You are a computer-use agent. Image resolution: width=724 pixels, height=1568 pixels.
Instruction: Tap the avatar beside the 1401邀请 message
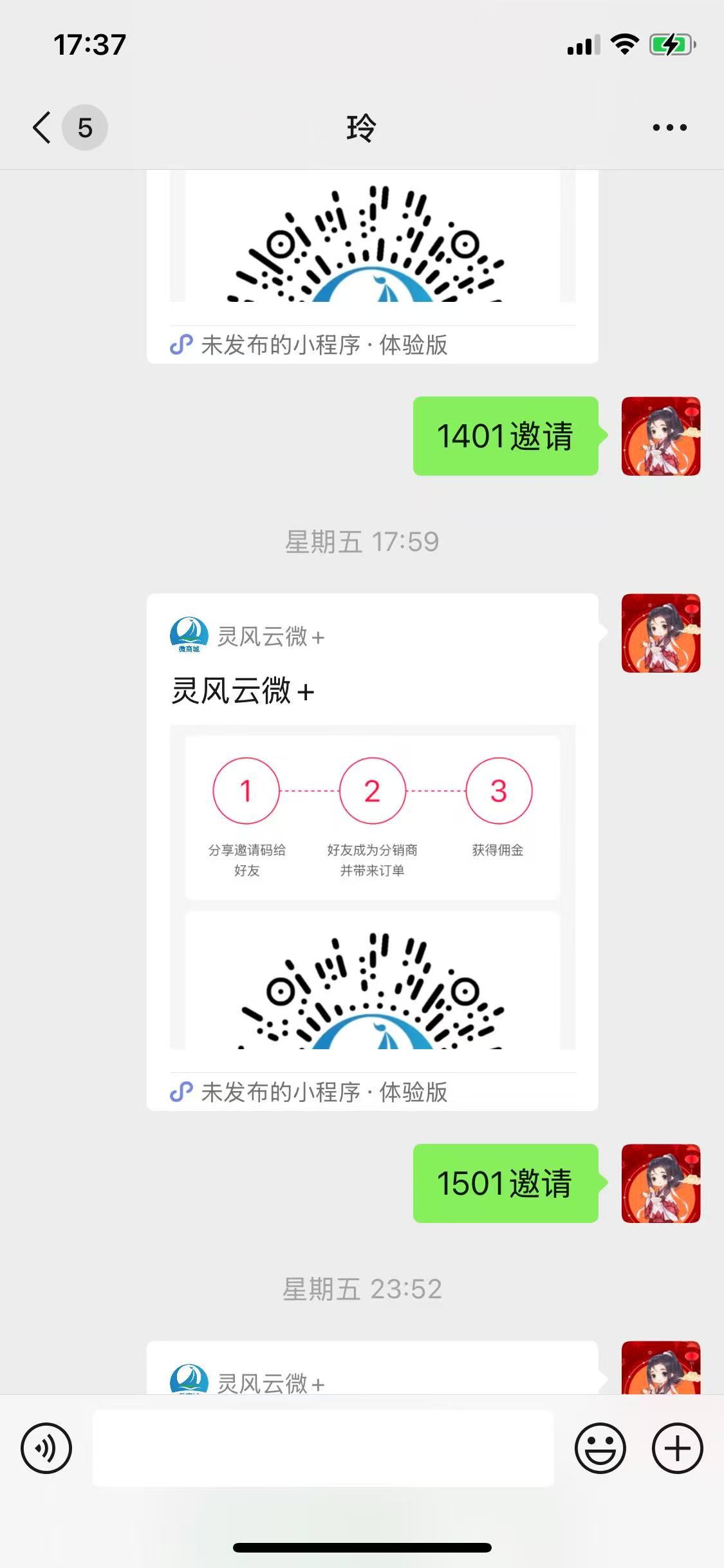660,436
